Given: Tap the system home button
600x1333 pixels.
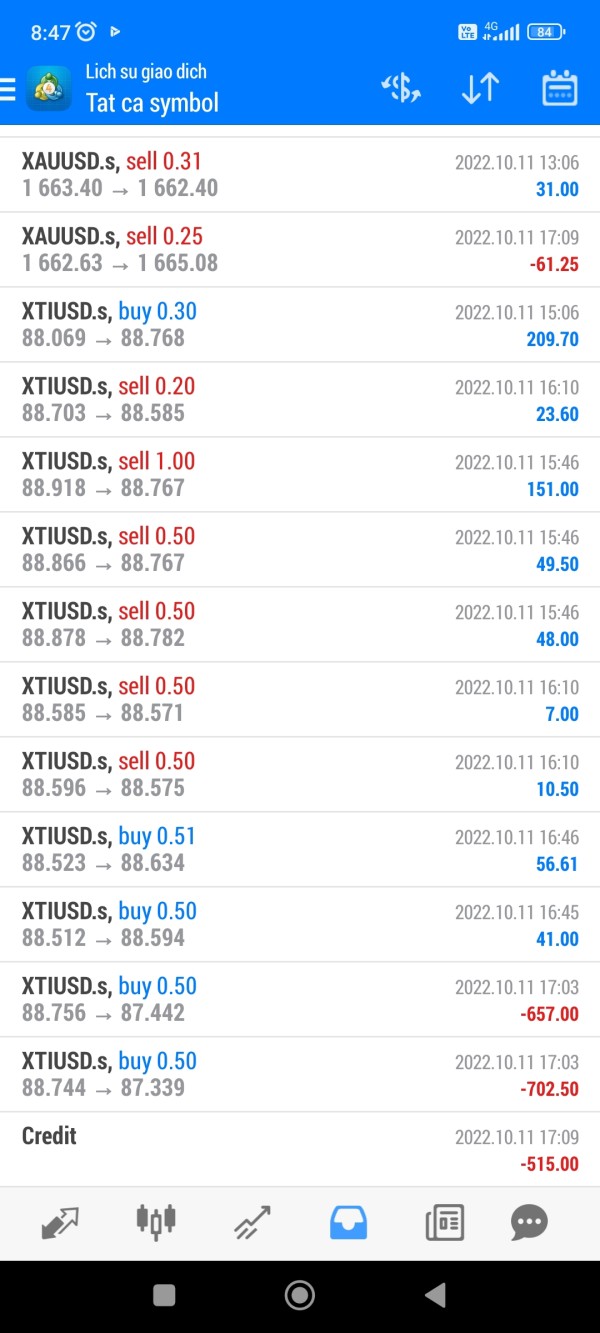Looking at the screenshot, I should click(300, 1296).
